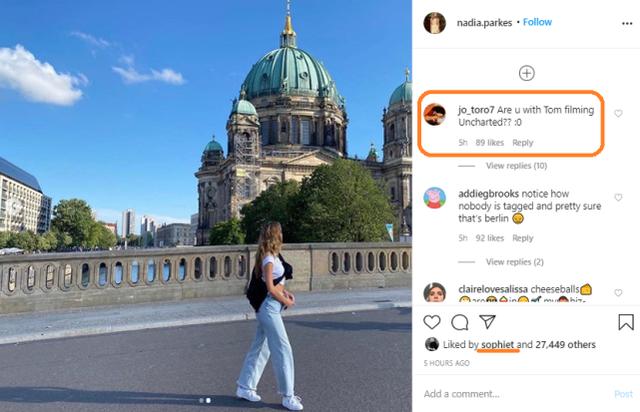Viewport: 640px width, 412px height.
Task: Open nadia.parkes profile from the header
Action: pos(480,22)
